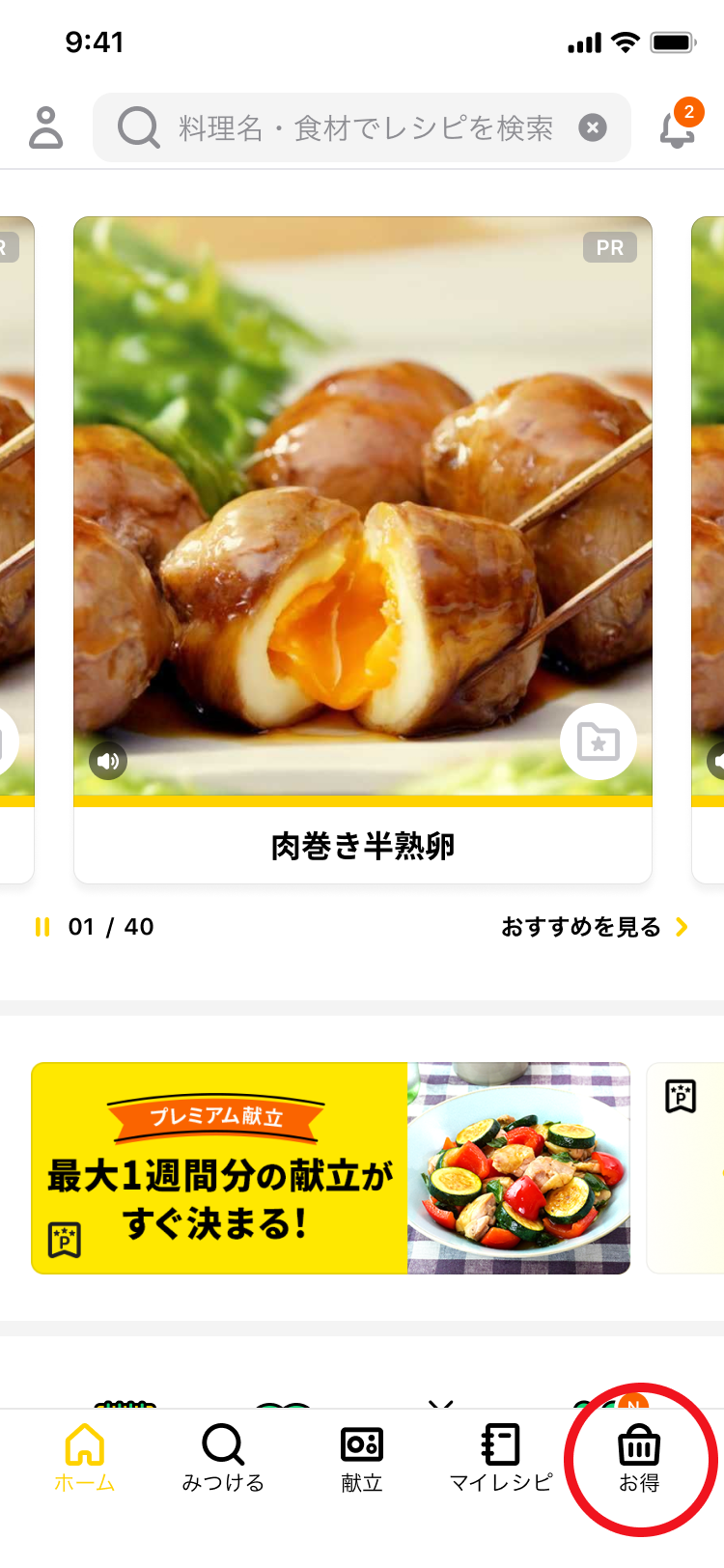The image size is (724, 1568).
Task: Save 肉巻き半熟卵 to a folder
Action: point(598,742)
